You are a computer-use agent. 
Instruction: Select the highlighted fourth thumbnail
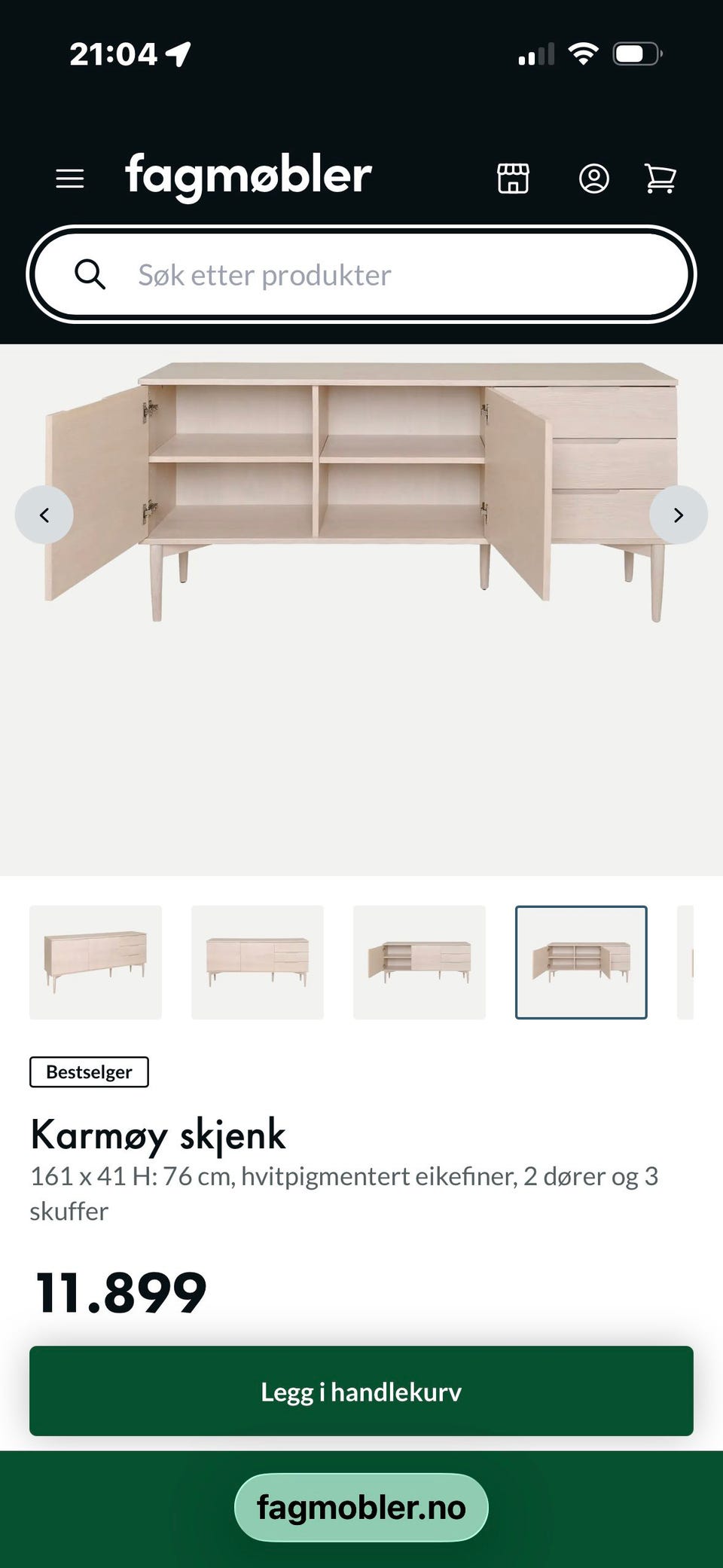pyautogui.click(x=581, y=962)
